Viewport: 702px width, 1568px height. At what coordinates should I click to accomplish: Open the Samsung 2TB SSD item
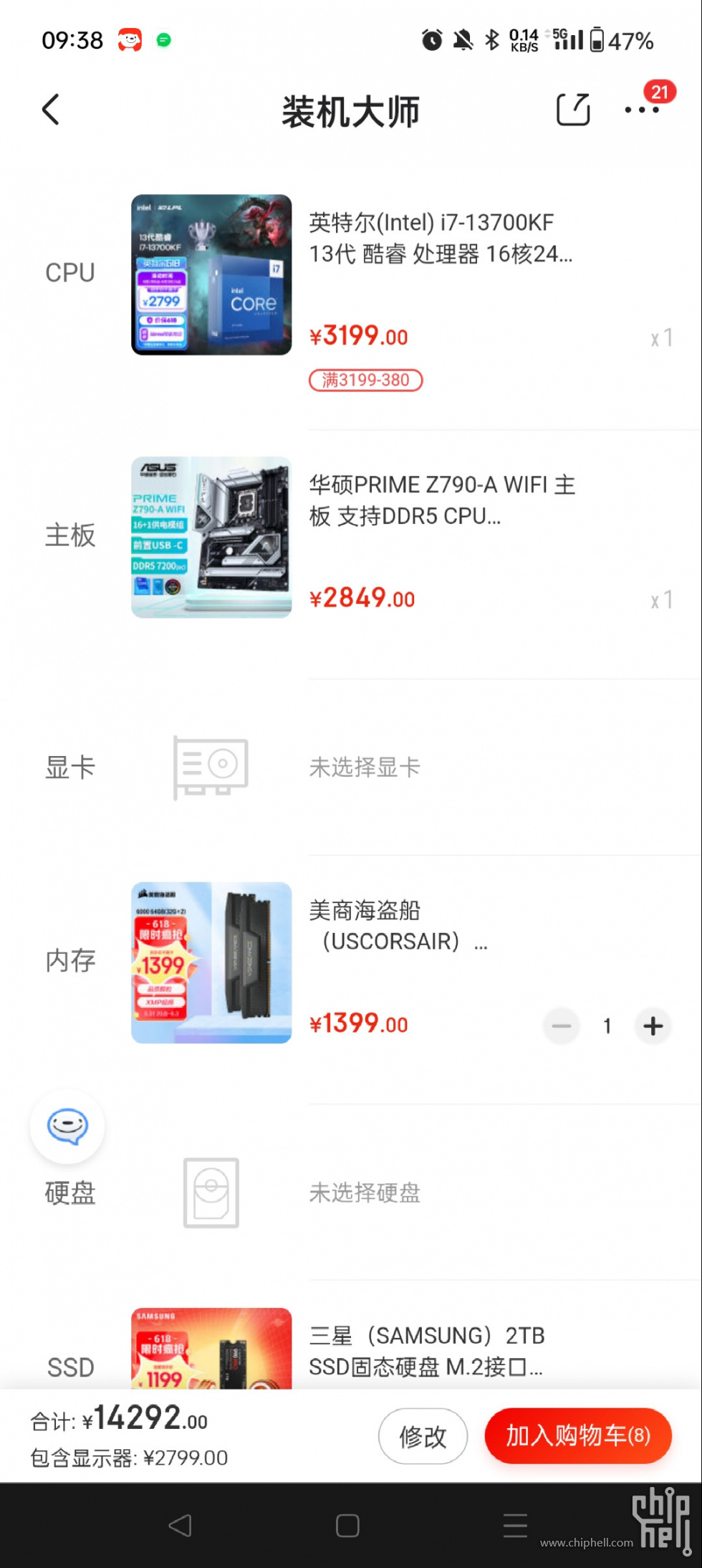[426, 1351]
